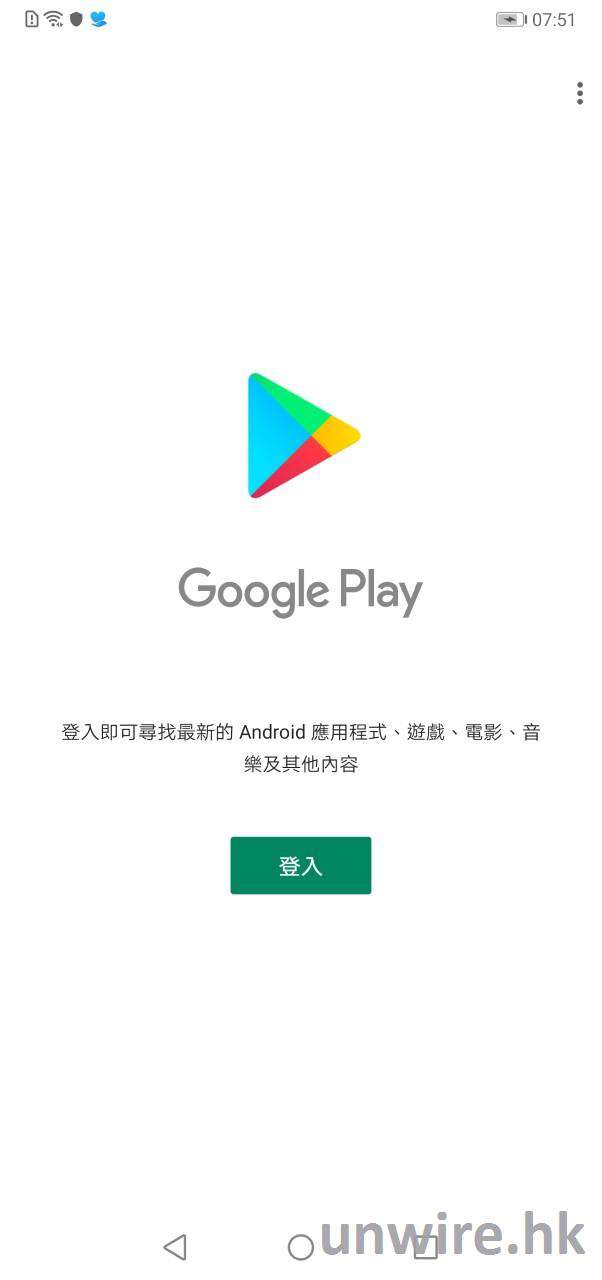Tap the green 登入 sign-in button
The width and height of the screenshot is (602, 1280).
[x=300, y=865]
